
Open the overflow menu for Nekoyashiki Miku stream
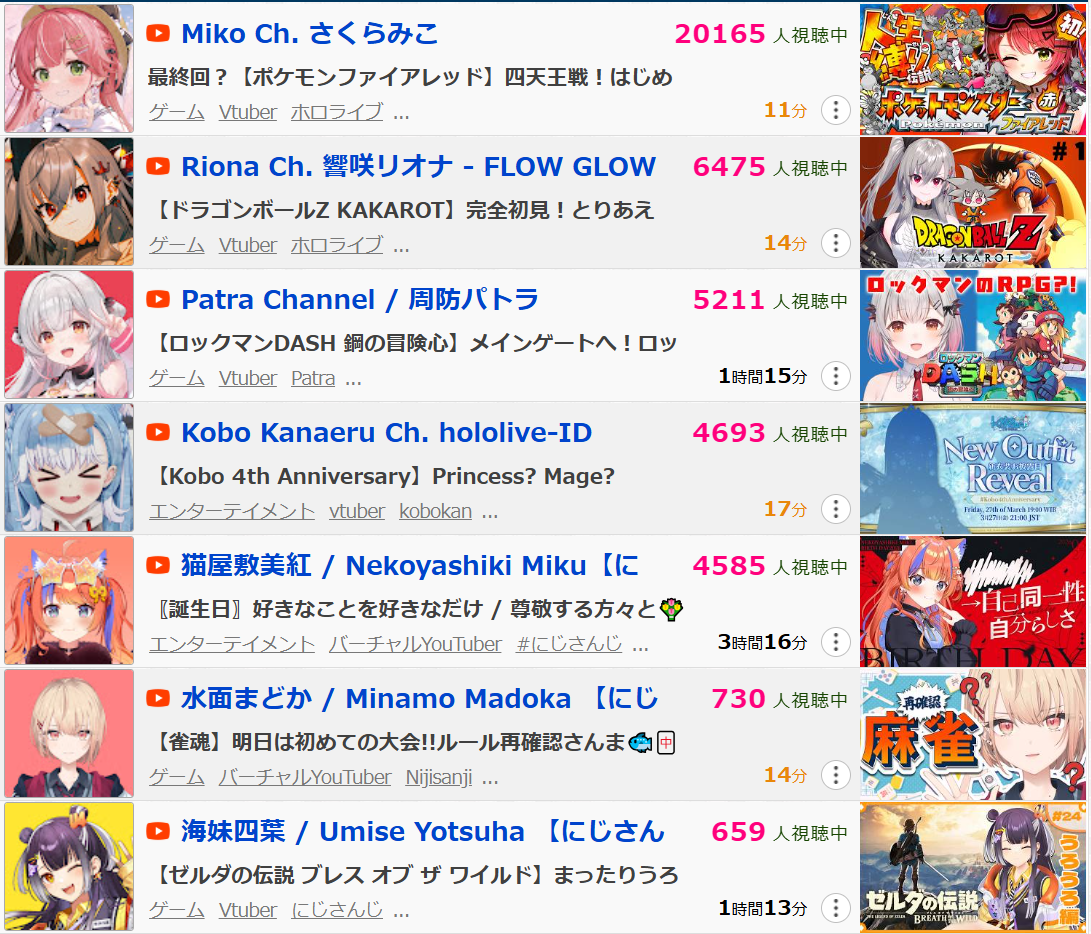pos(835,642)
